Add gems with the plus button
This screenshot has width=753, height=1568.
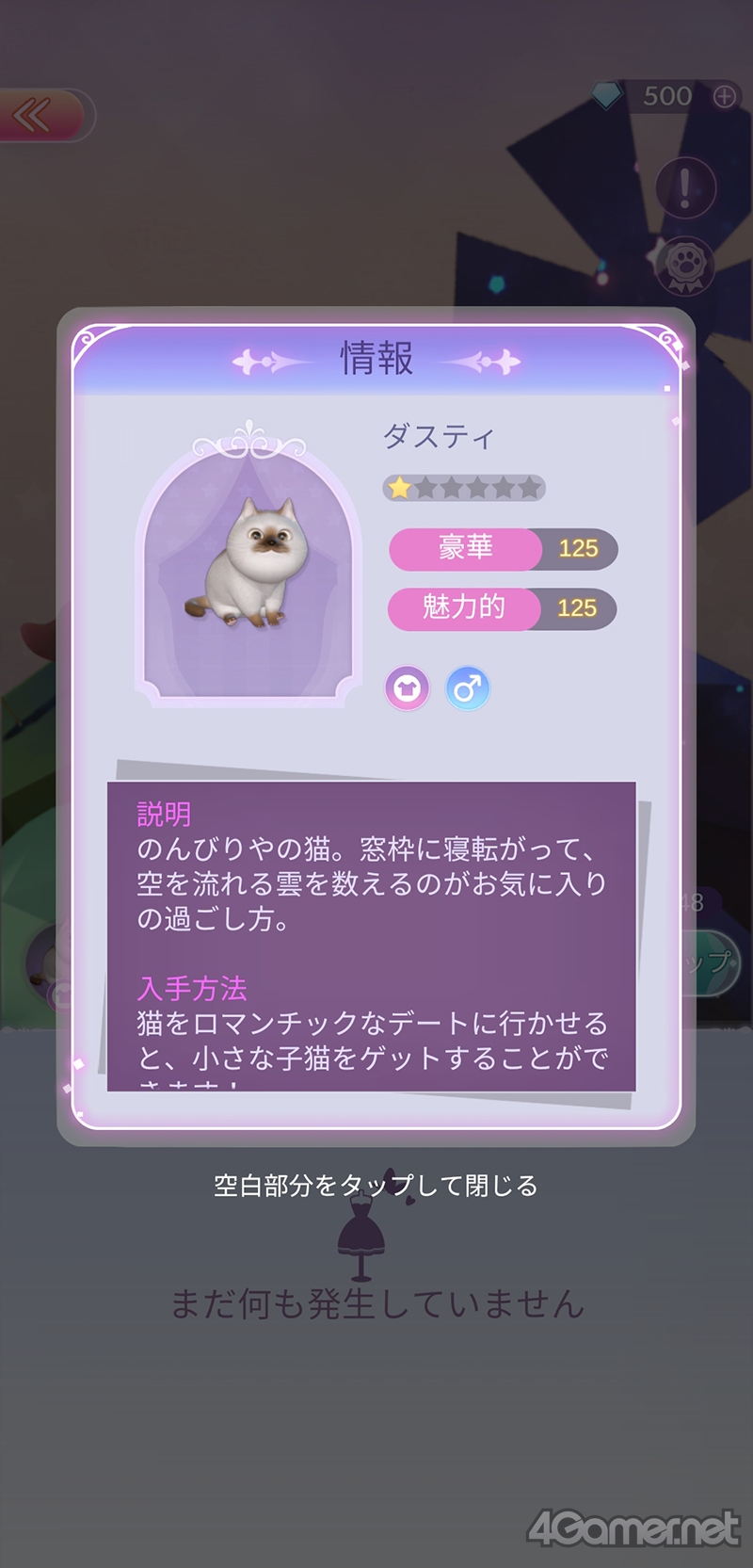pyautogui.click(x=724, y=96)
